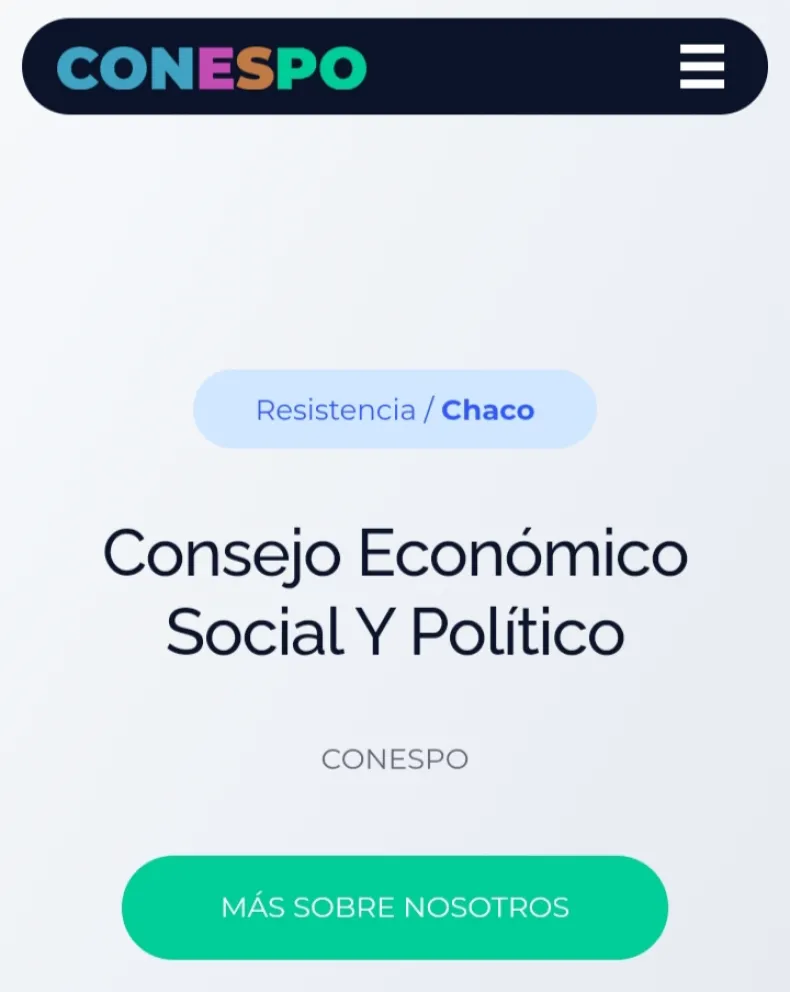Tap the MÁS SOBRE NOSOTROS button
Image resolution: width=790 pixels, height=992 pixels.
pyautogui.click(x=395, y=907)
